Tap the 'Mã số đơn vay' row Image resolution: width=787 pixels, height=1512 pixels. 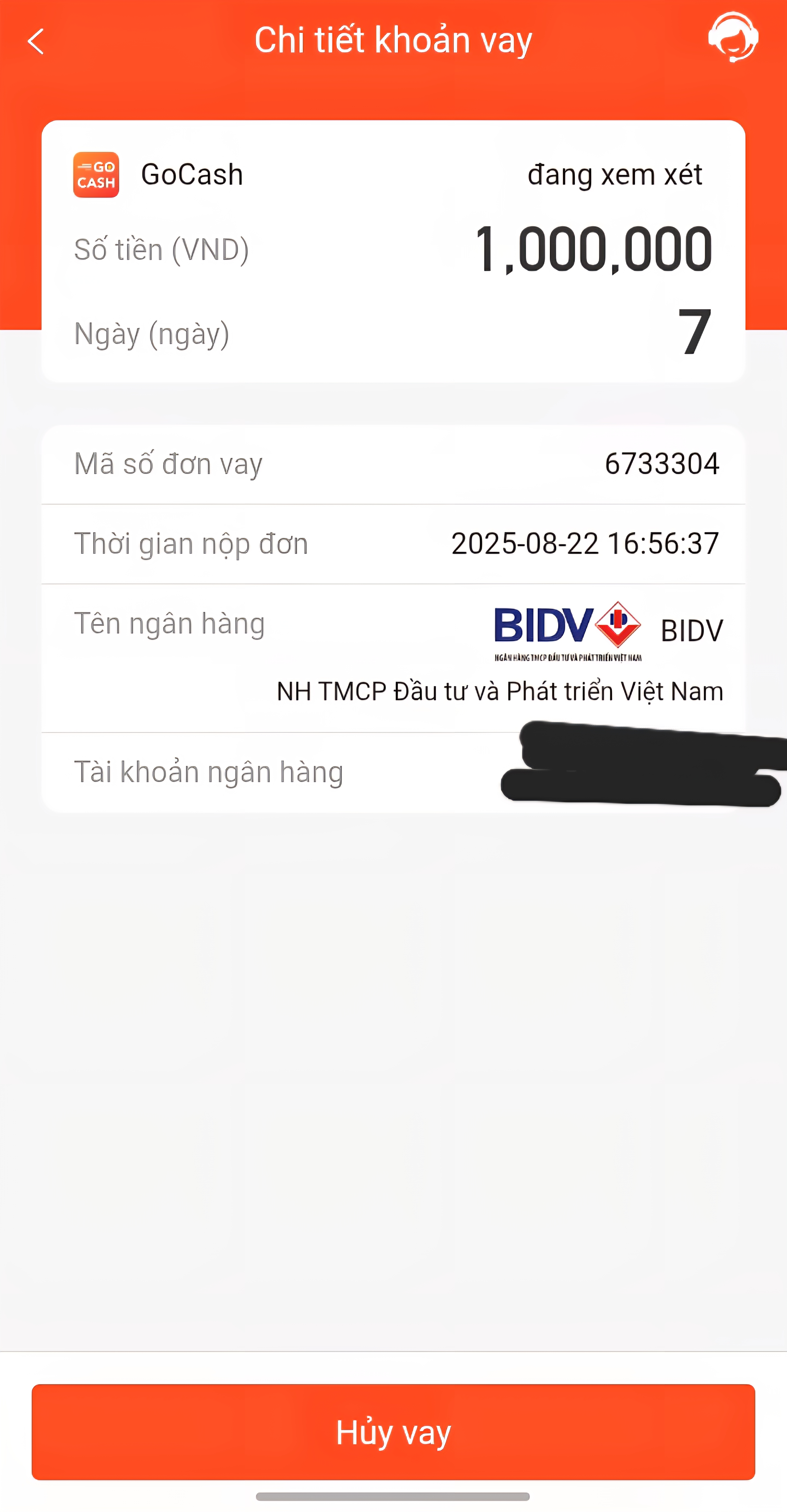point(168,463)
